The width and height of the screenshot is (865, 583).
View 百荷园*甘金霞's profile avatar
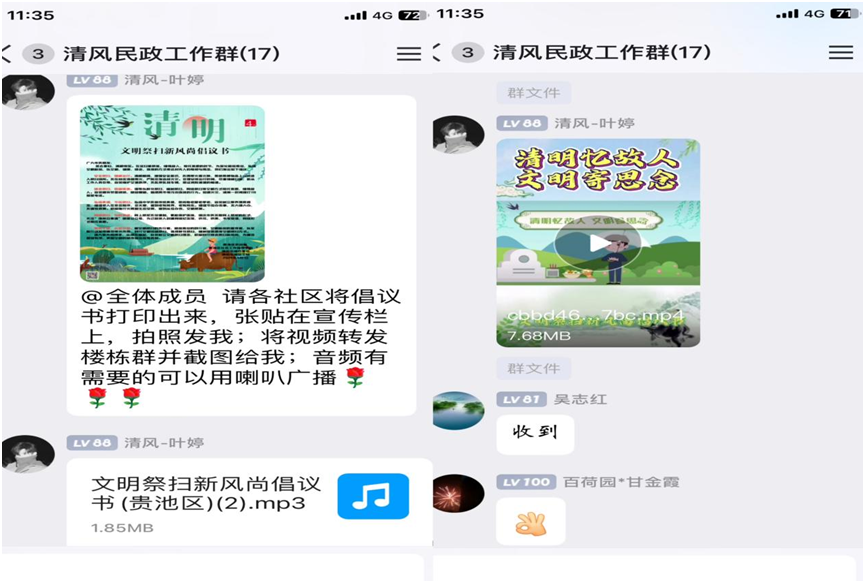click(458, 493)
